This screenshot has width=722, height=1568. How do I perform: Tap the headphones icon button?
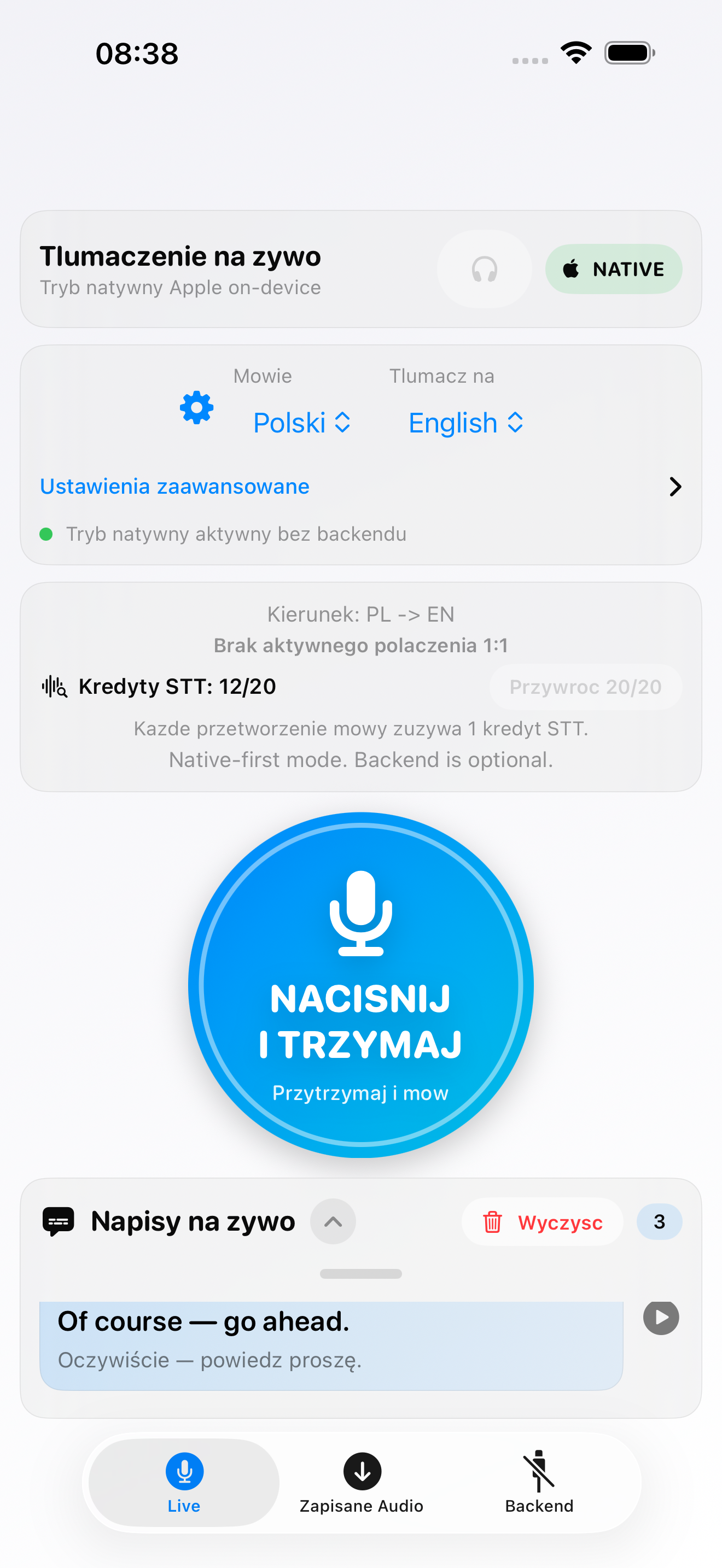click(484, 269)
